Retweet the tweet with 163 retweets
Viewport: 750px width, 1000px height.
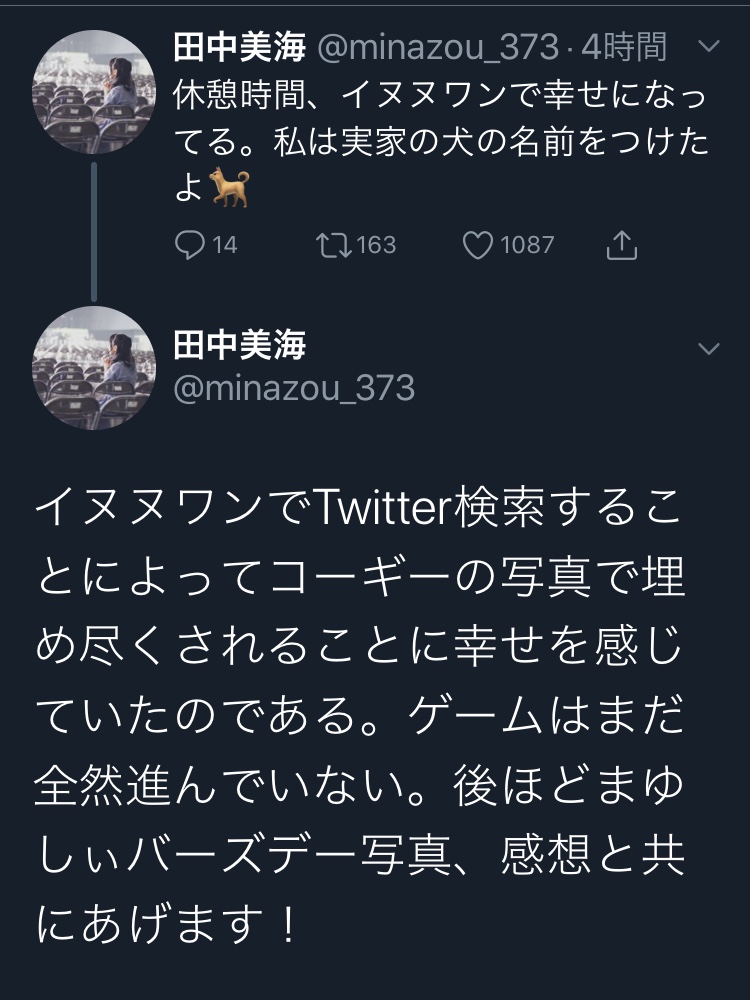point(331,244)
